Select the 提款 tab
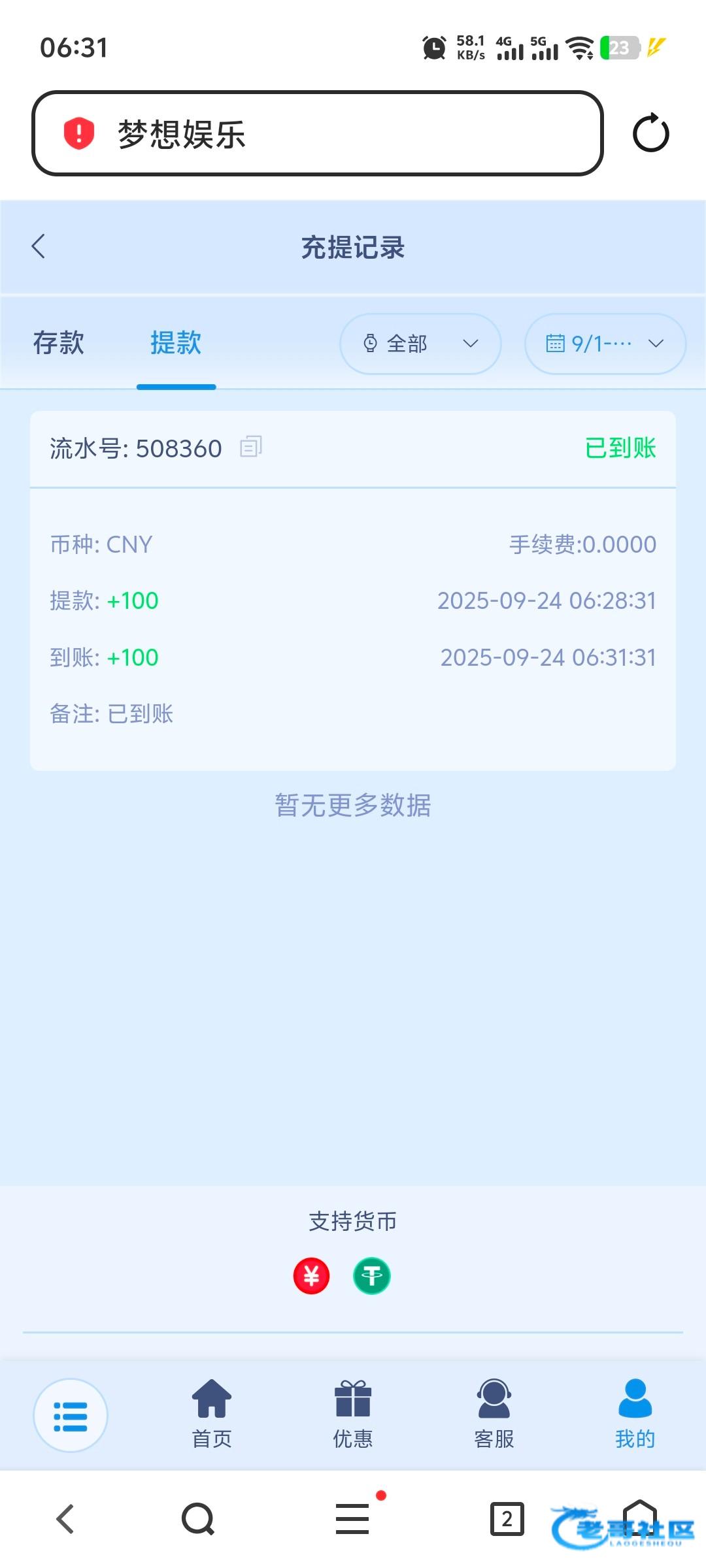Screen dimensions: 706x1568 click(x=176, y=343)
